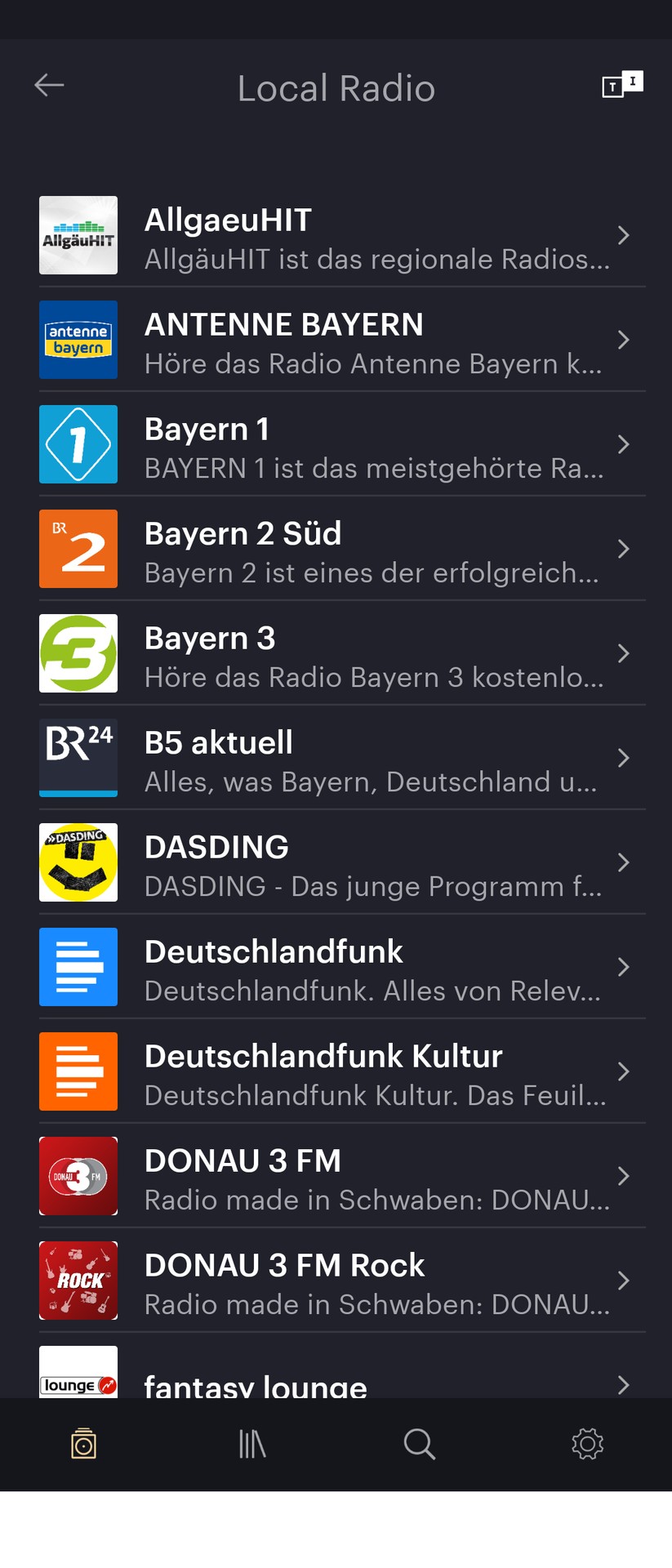Image resolution: width=672 pixels, height=1568 pixels.
Task: Tap the ANTENNE BAYERN station logo
Action: pos(78,340)
